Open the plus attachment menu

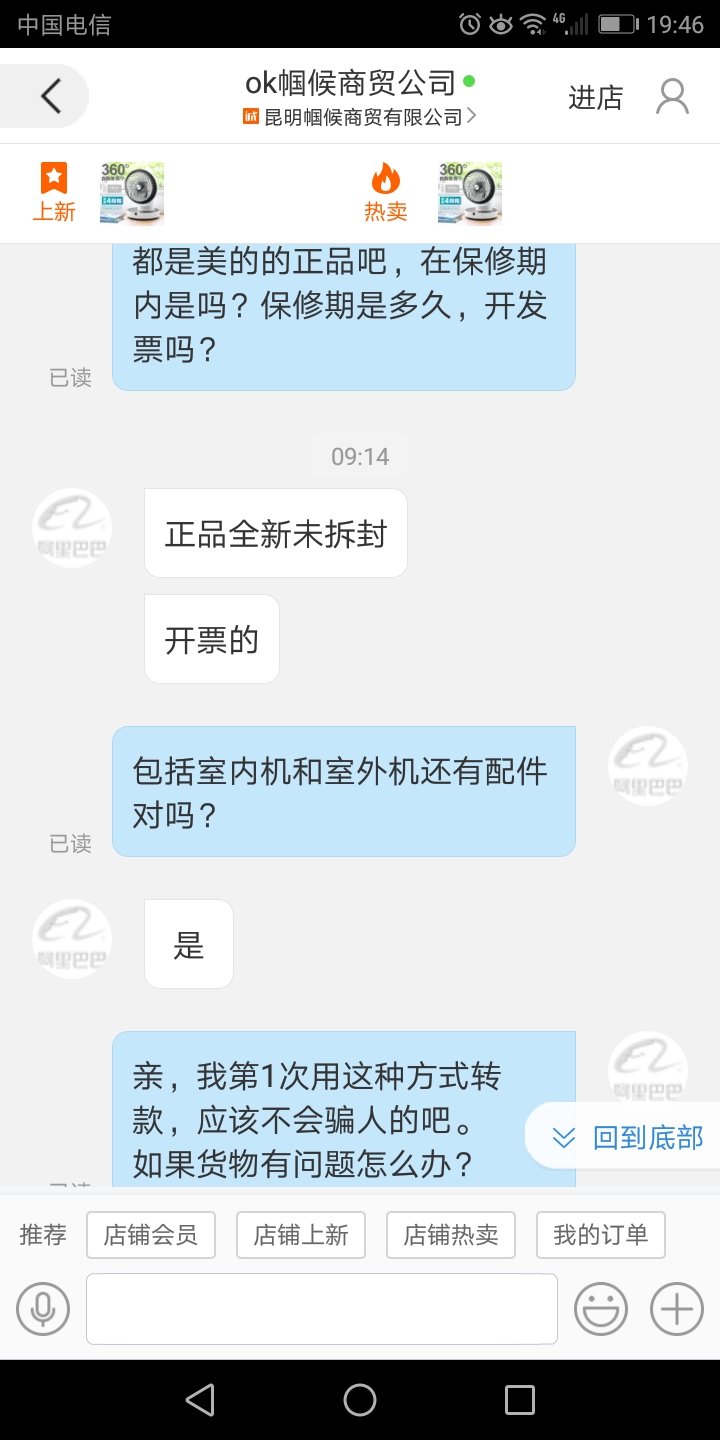click(x=677, y=1308)
